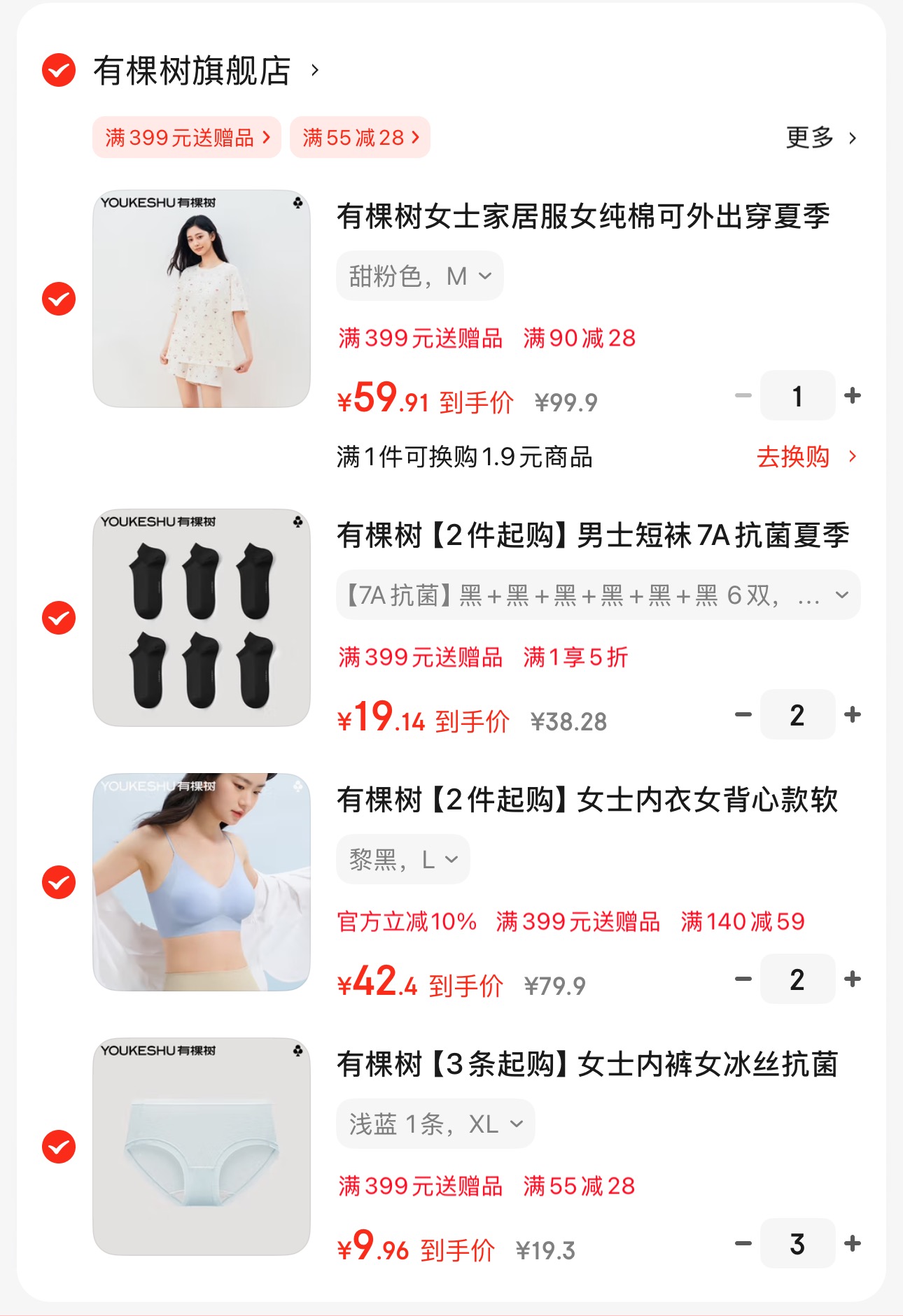Open the 浅蓝 1条，XL variant selector
This screenshot has width=903, height=1316.
click(x=434, y=1123)
